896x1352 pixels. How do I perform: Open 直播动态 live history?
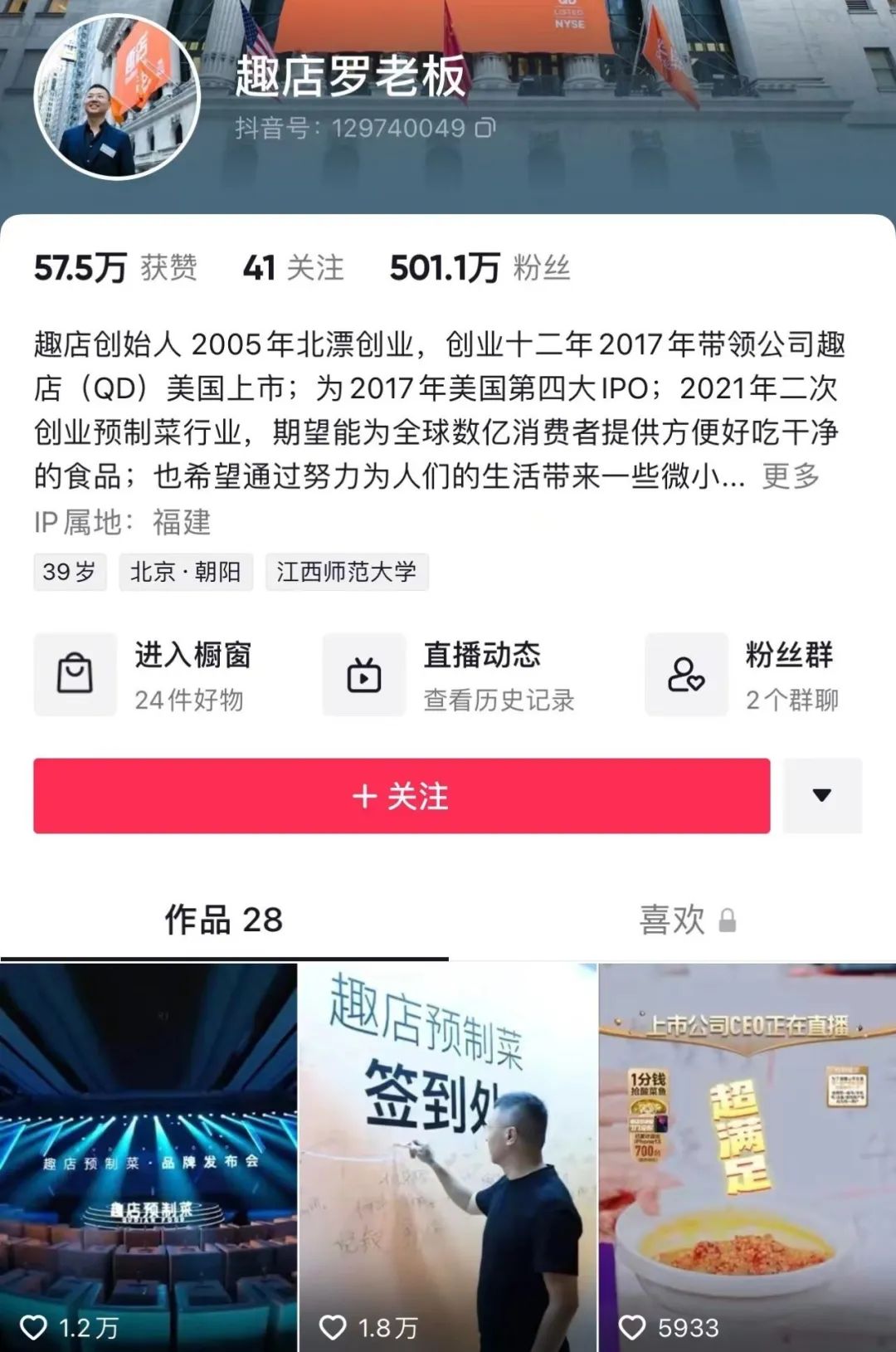pos(450,675)
